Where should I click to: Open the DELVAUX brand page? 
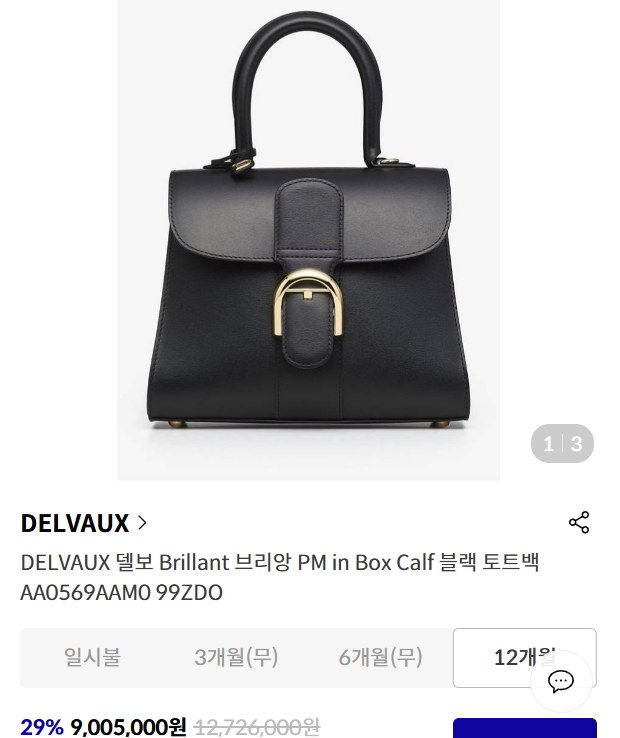coord(85,523)
